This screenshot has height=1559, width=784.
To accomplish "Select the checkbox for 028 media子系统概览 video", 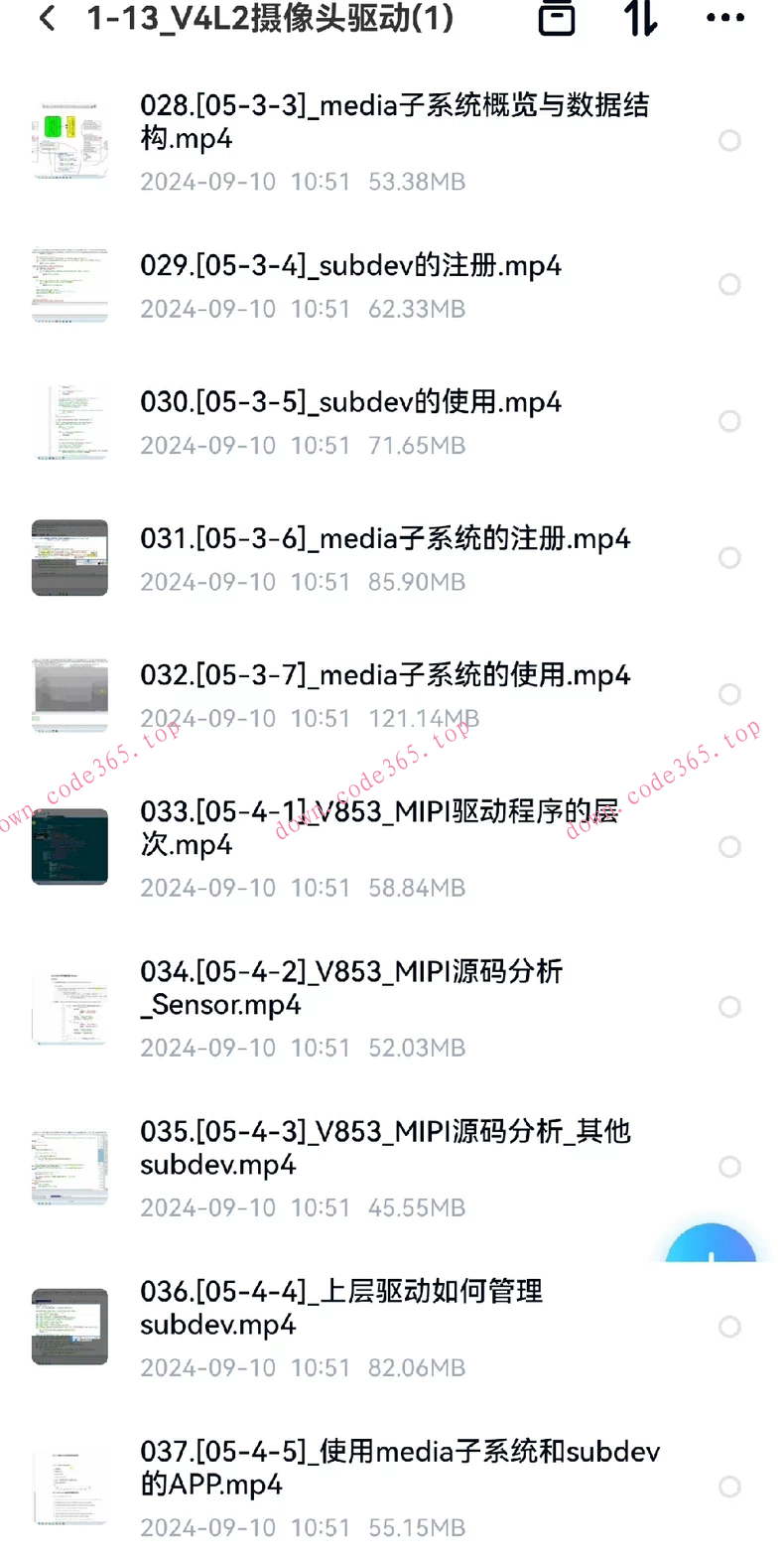I will click(x=730, y=141).
